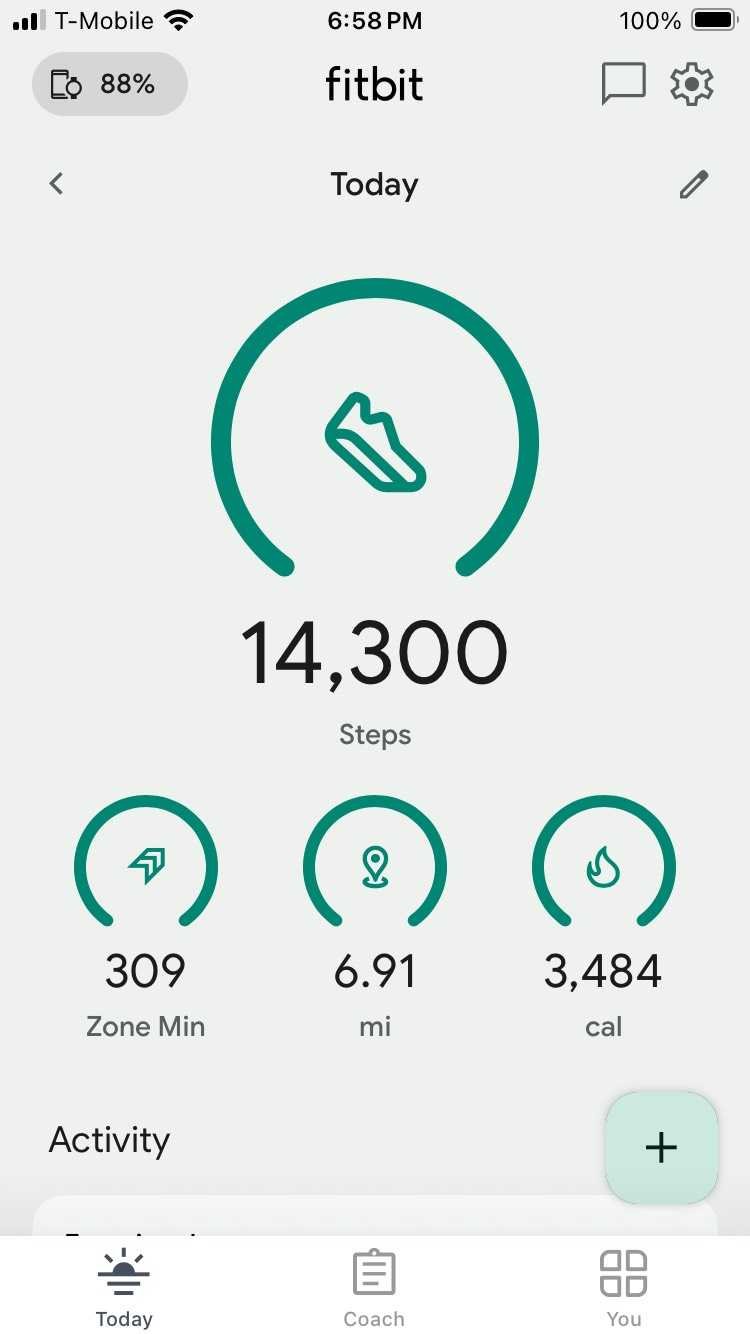The image size is (750, 1334).
Task: Open the messages inbox icon
Action: coord(623,84)
